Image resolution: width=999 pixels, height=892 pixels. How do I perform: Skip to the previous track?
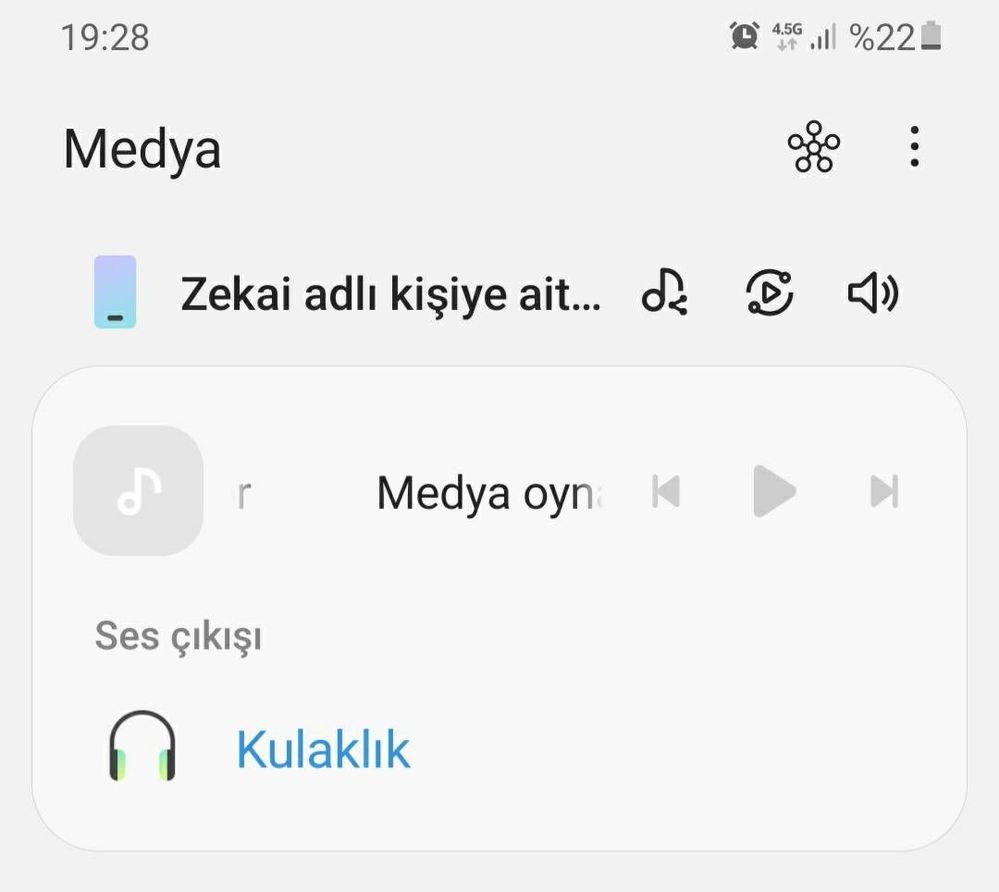tap(666, 491)
